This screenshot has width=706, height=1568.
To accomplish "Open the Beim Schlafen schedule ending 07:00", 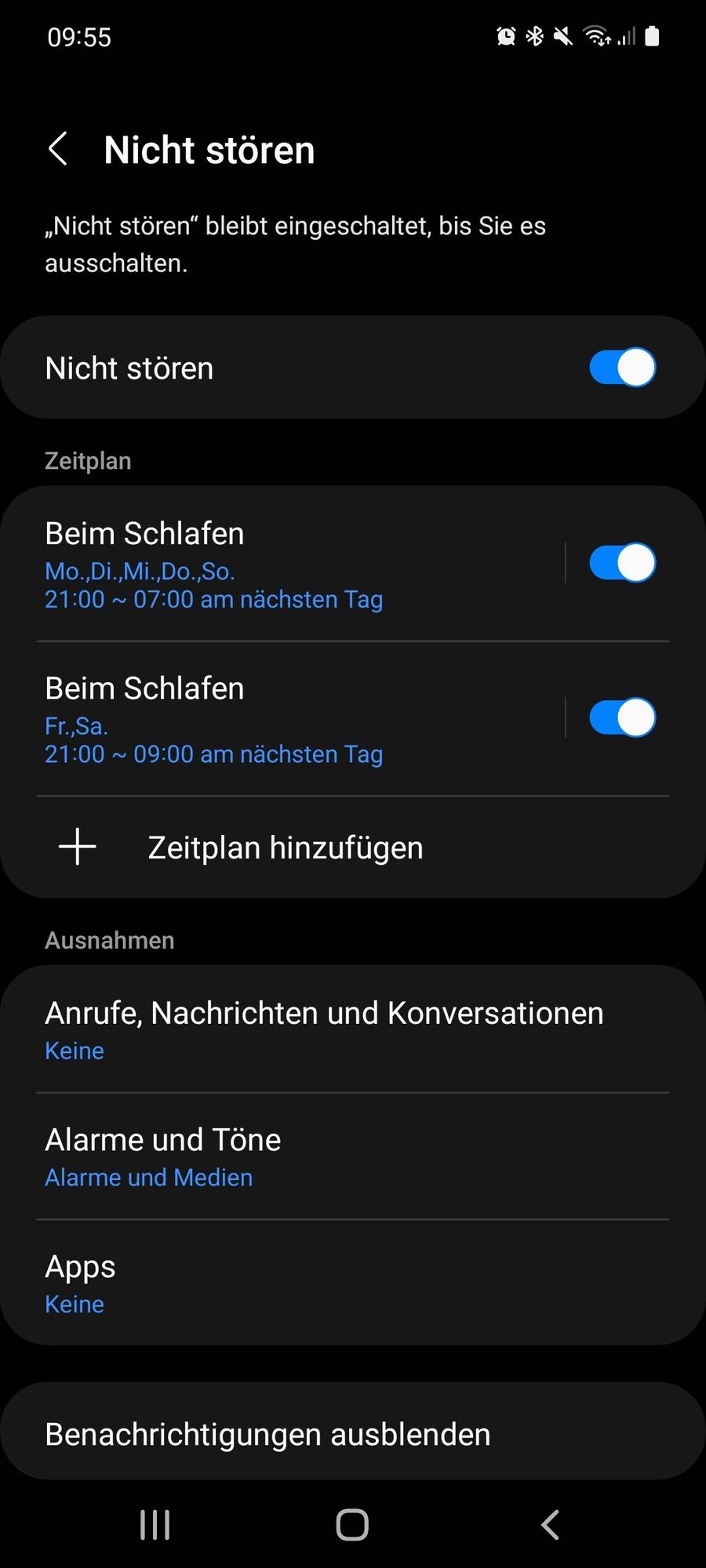I will 275,564.
